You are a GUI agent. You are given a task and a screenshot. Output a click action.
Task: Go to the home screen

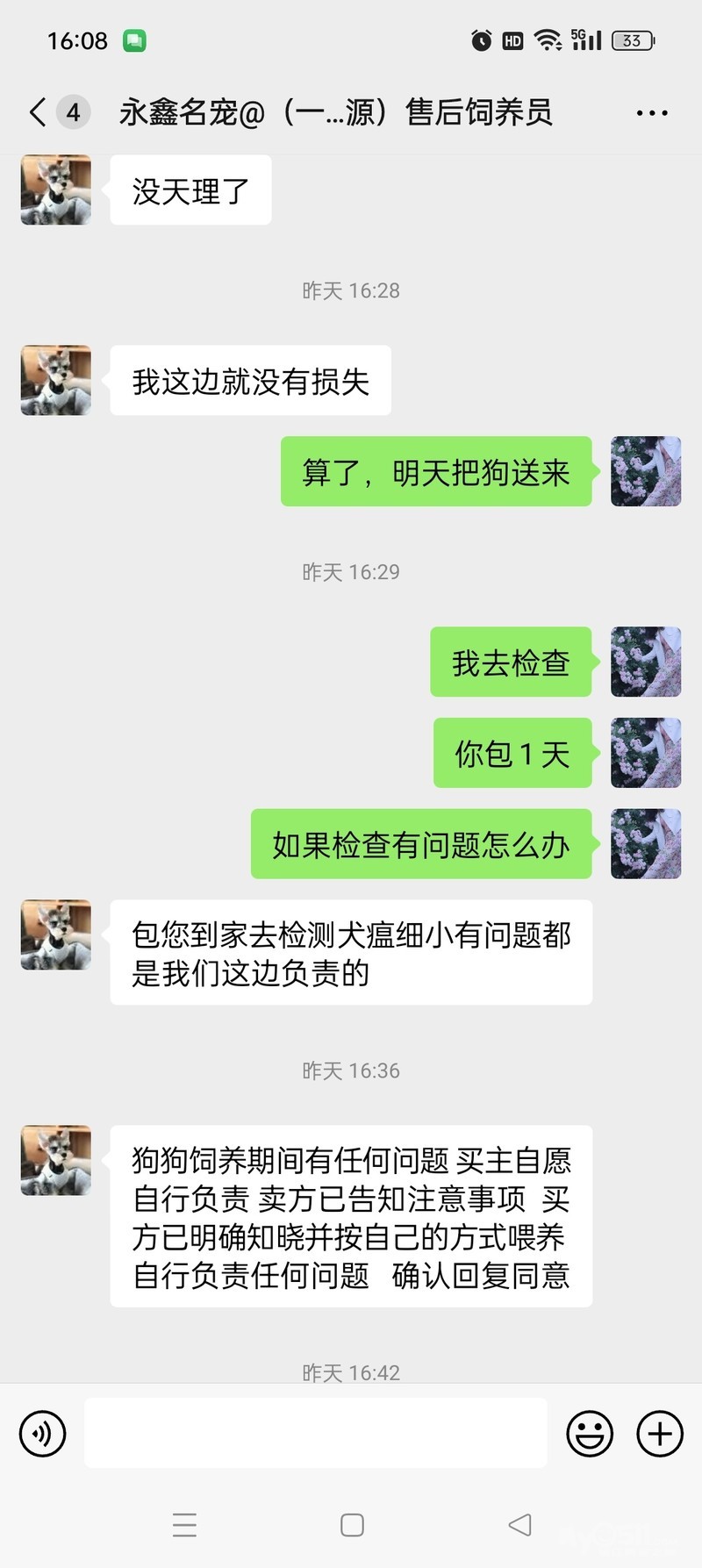(352, 1525)
